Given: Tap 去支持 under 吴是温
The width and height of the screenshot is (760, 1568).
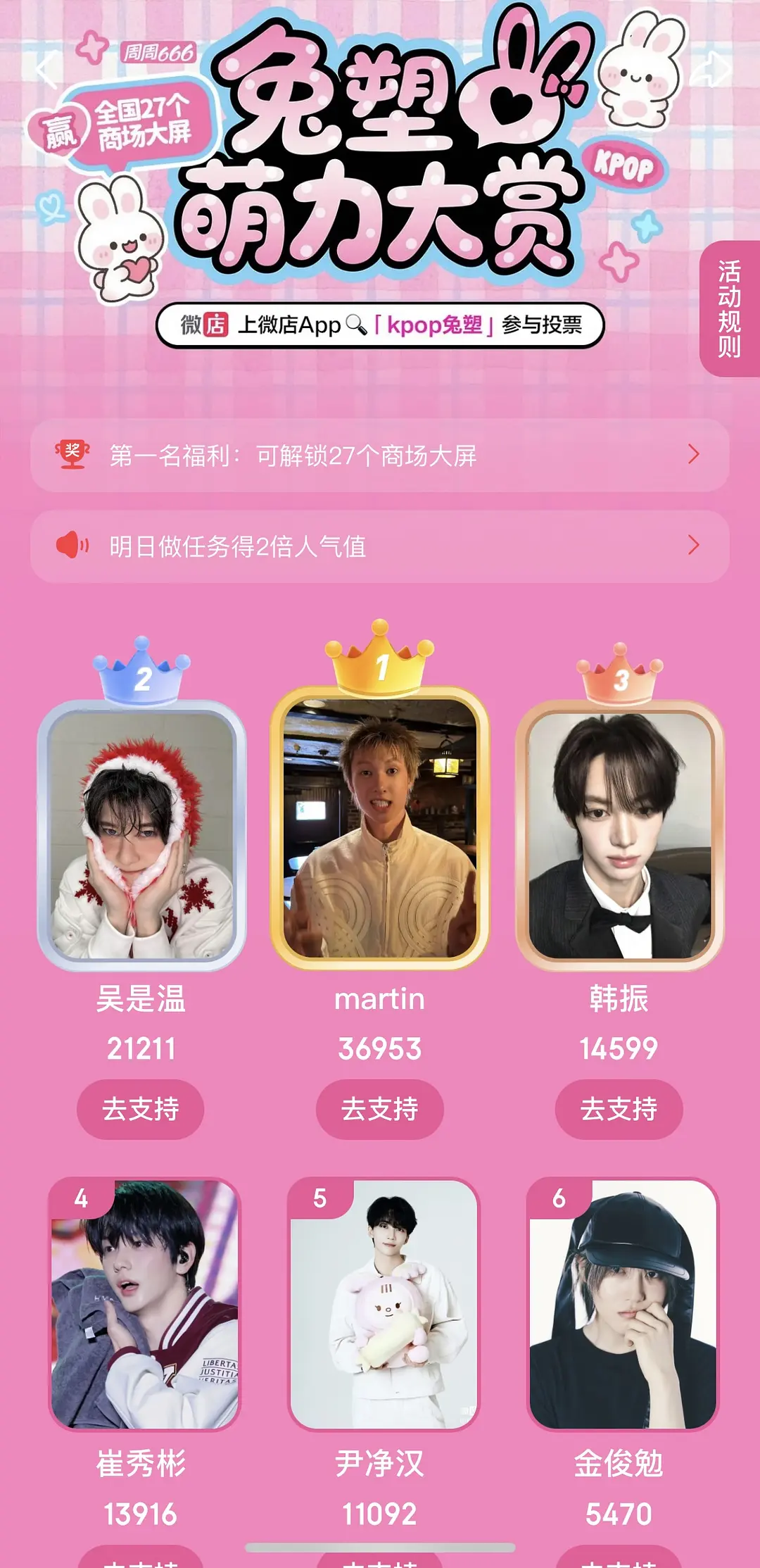Looking at the screenshot, I should [x=141, y=1109].
